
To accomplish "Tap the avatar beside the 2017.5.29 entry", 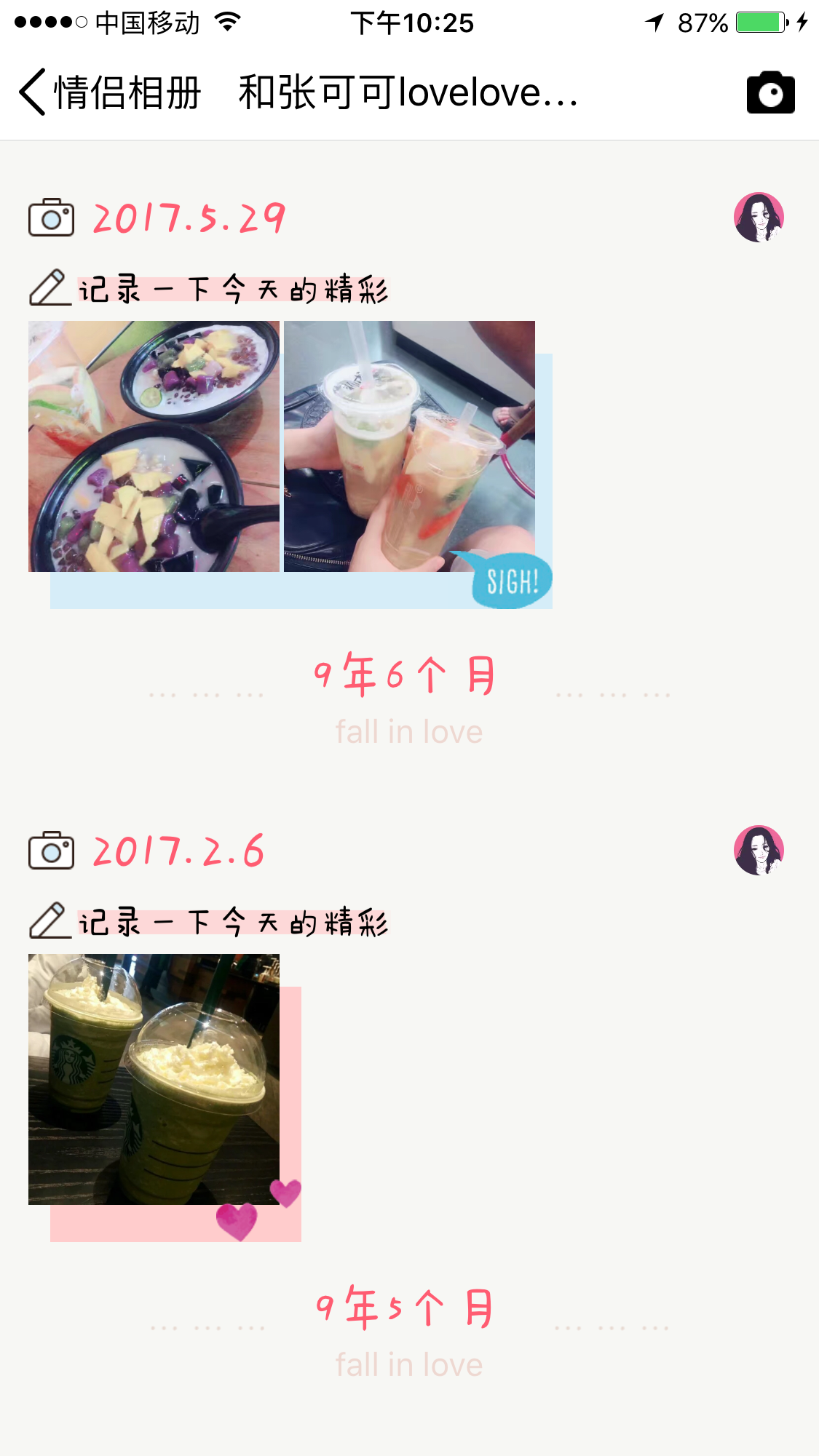I will pyautogui.click(x=759, y=217).
